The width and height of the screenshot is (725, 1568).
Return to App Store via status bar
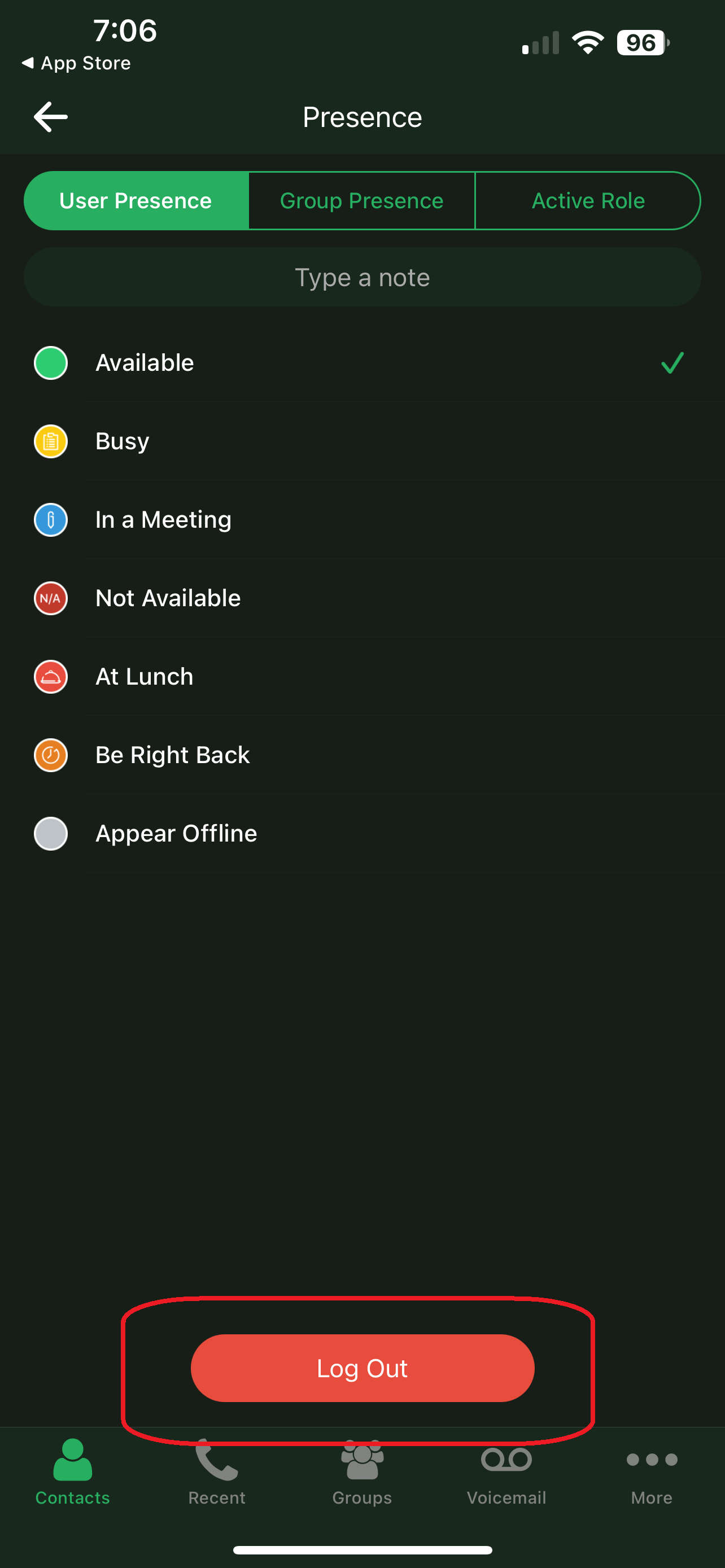[77, 63]
